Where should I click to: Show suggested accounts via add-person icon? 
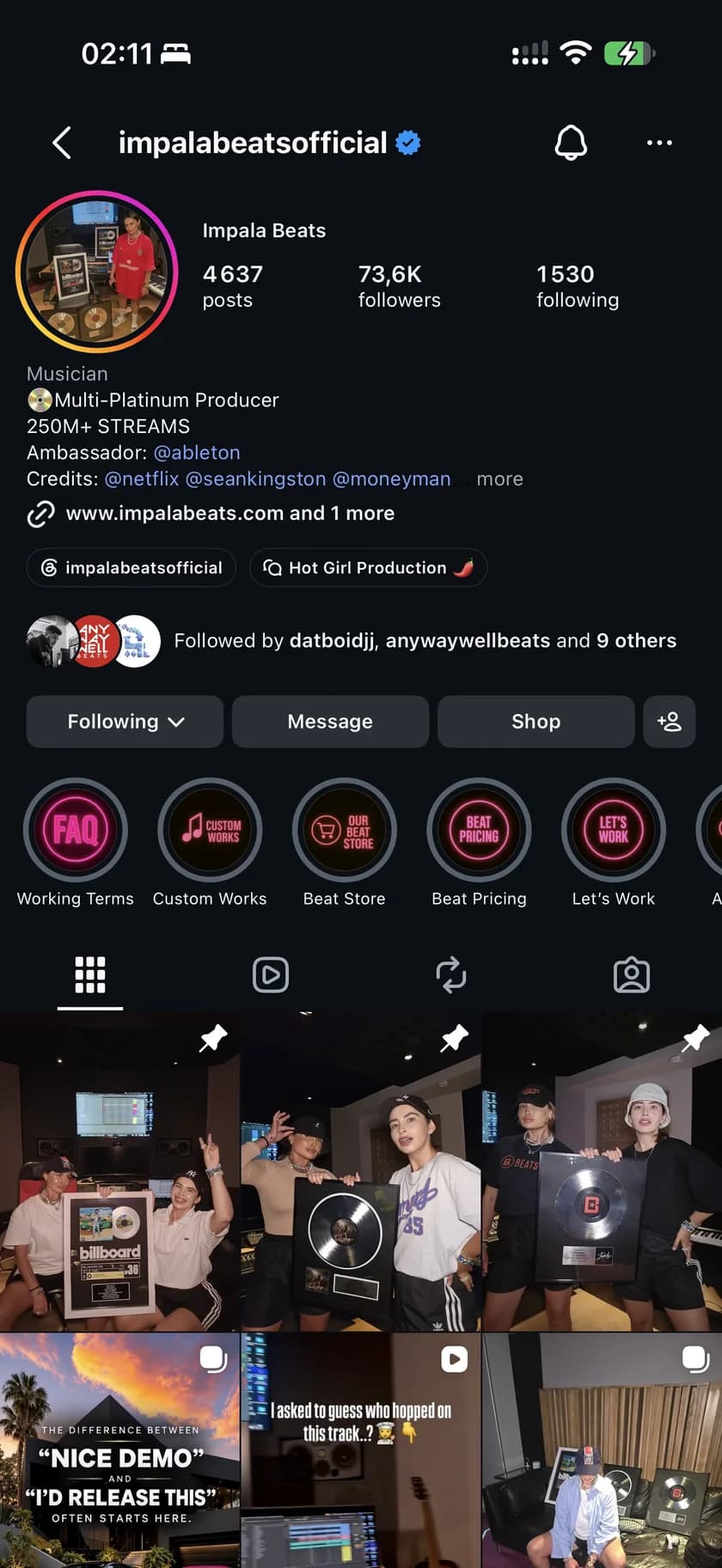(x=670, y=722)
